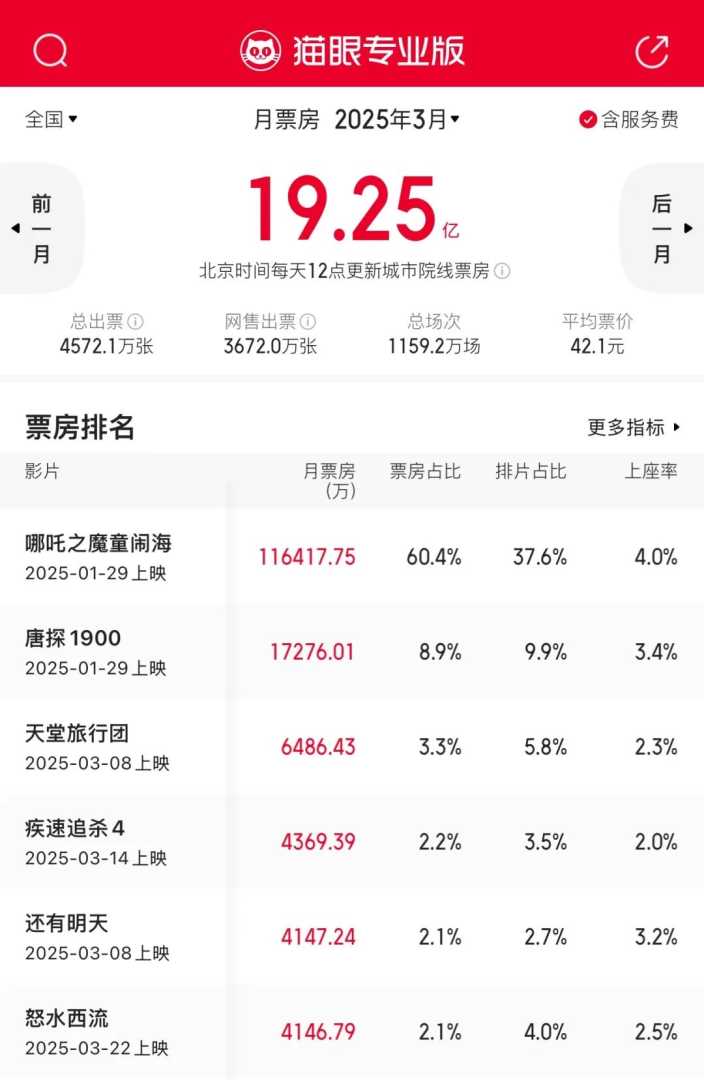Image resolution: width=704 pixels, height=1080 pixels.
Task: Expand 更多指标 options
Action: coord(634,427)
